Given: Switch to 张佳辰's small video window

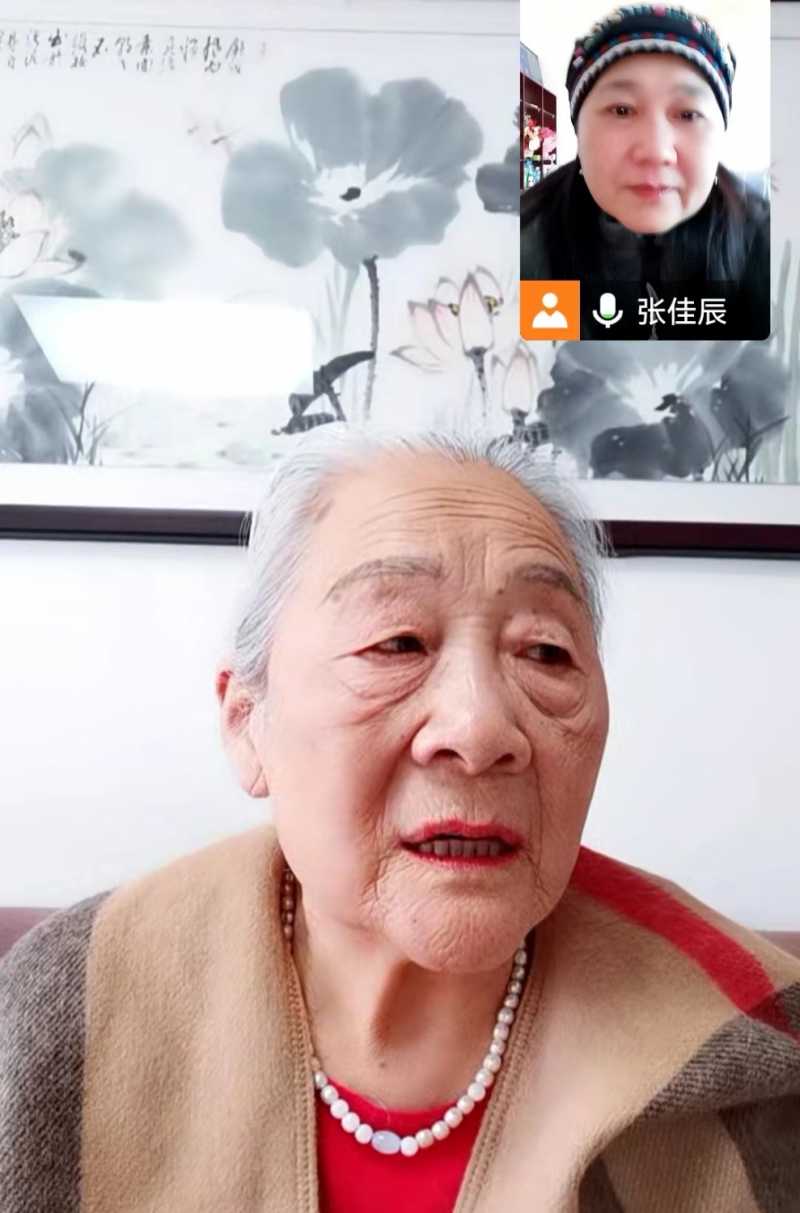Looking at the screenshot, I should [x=645, y=150].
